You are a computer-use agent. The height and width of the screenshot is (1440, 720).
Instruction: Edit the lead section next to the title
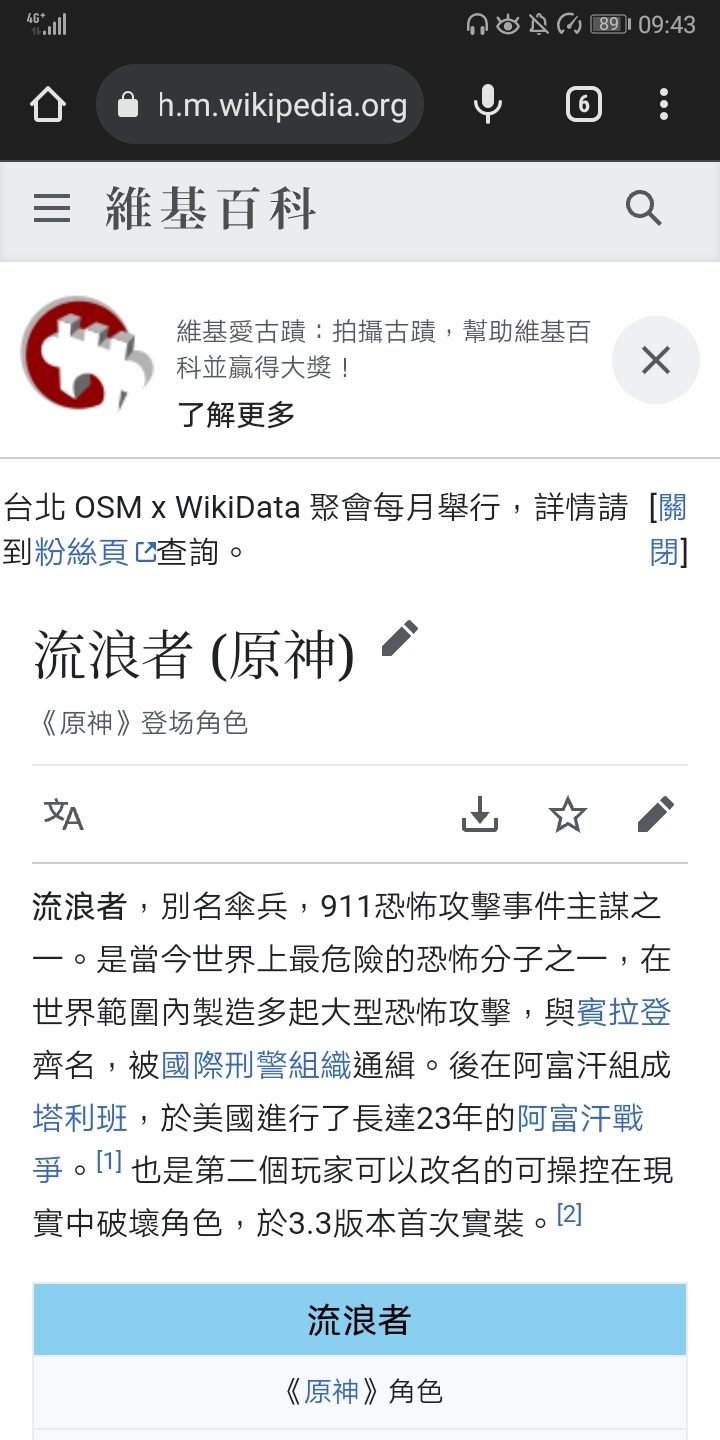coord(400,639)
